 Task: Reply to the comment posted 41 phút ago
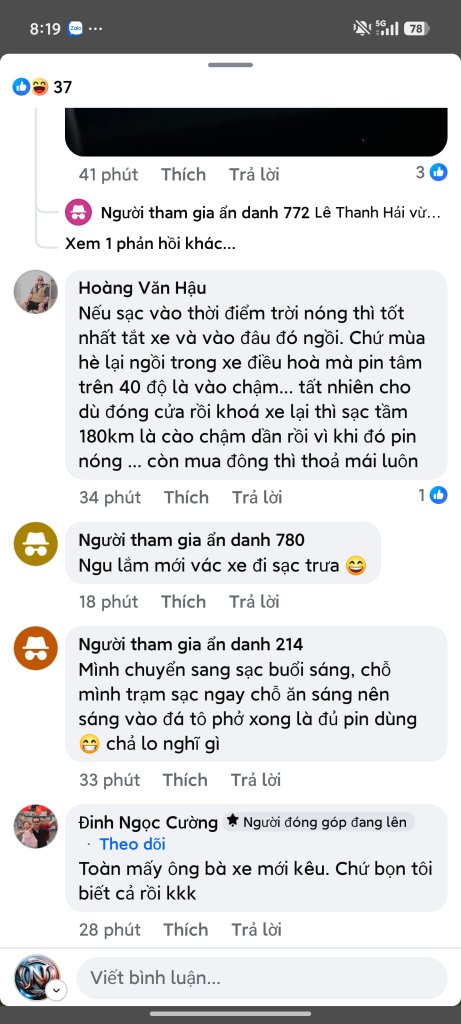[x=254, y=174]
